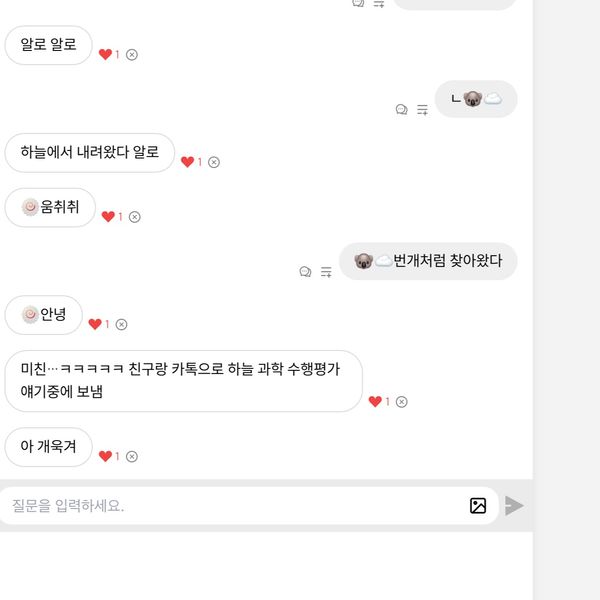The image size is (600, 600).
Task: Delete the '아 개욱겨' message
Action: [x=132, y=456]
